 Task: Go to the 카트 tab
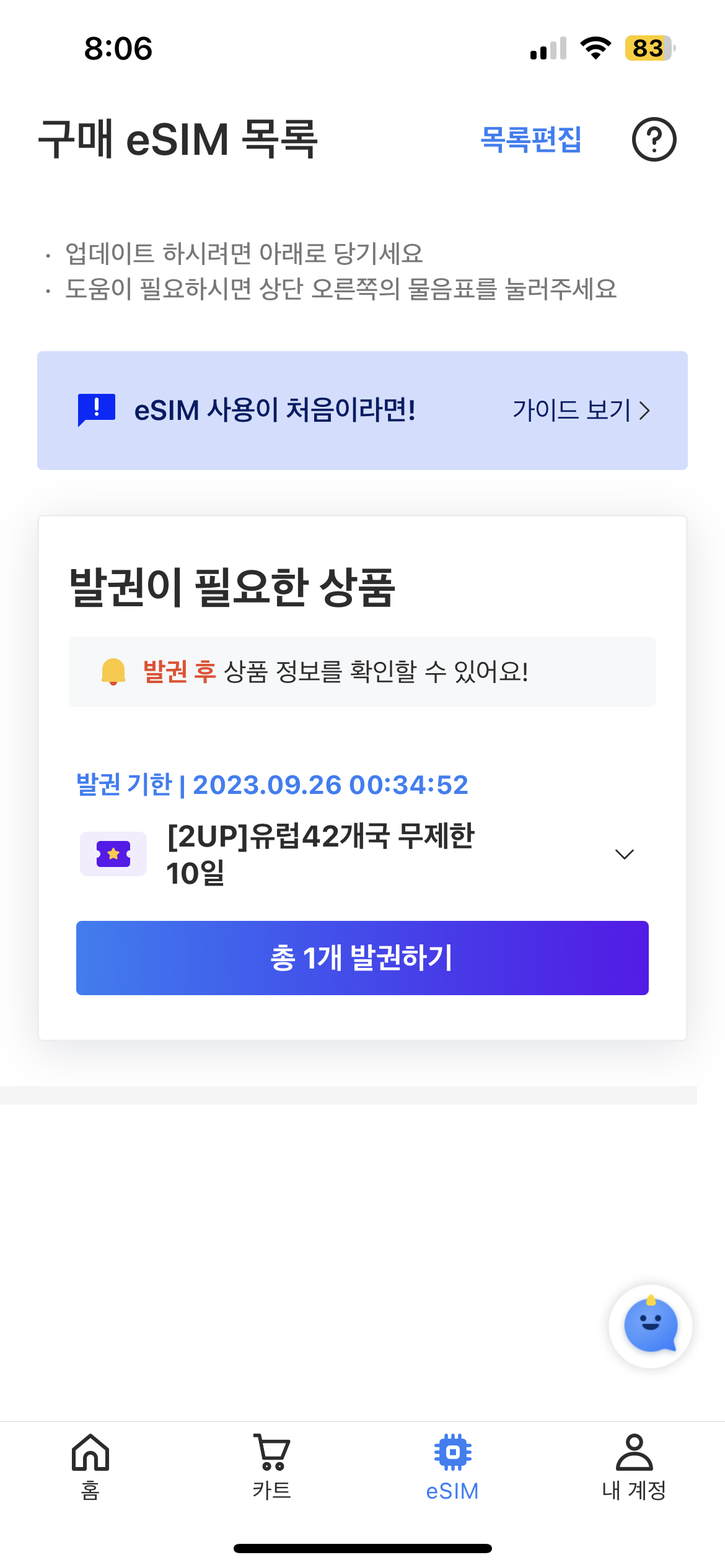(271, 1466)
